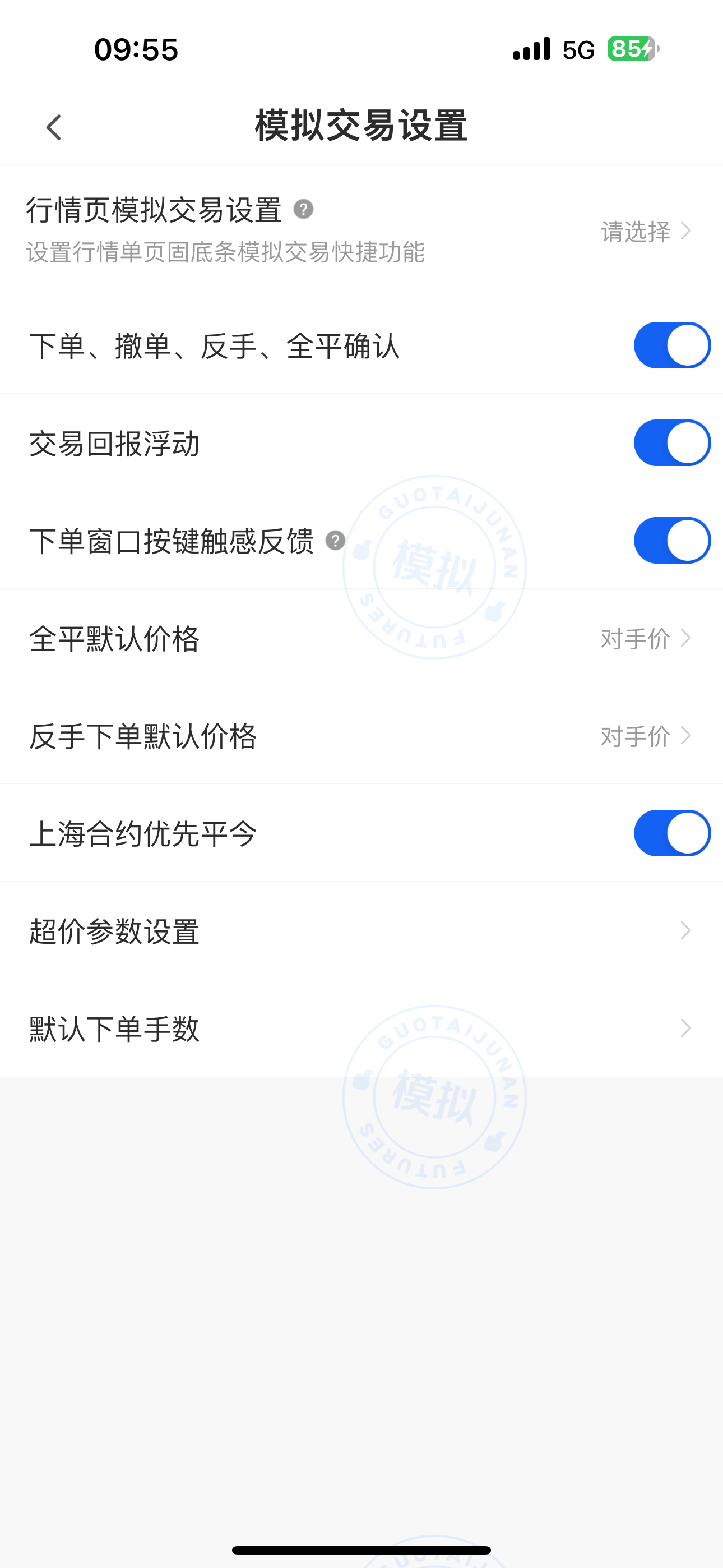Toggle 下单、撤单、反手、全平确认 switch
Viewport: 723px width, 1568px height.
(671, 345)
